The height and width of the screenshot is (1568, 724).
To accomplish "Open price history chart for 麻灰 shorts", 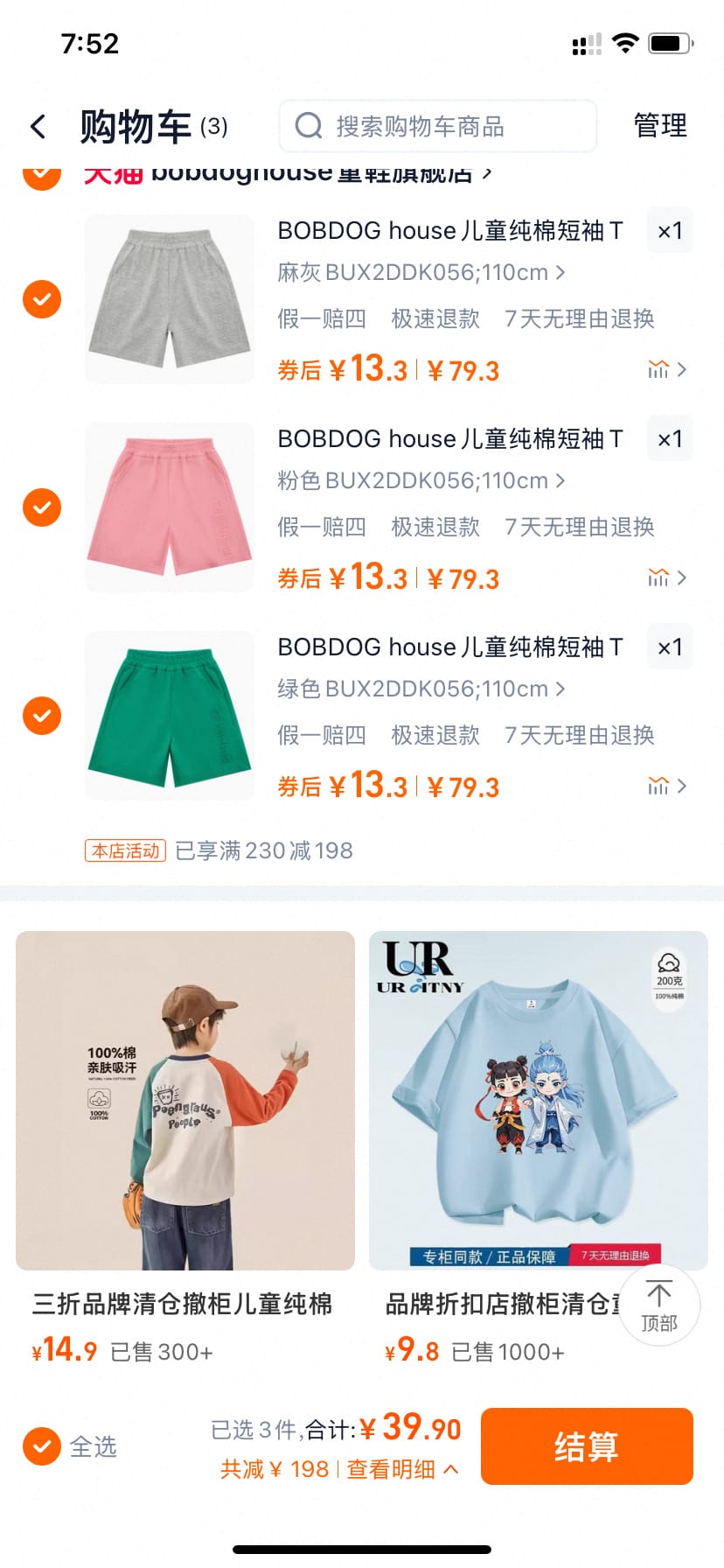I will tap(660, 369).
